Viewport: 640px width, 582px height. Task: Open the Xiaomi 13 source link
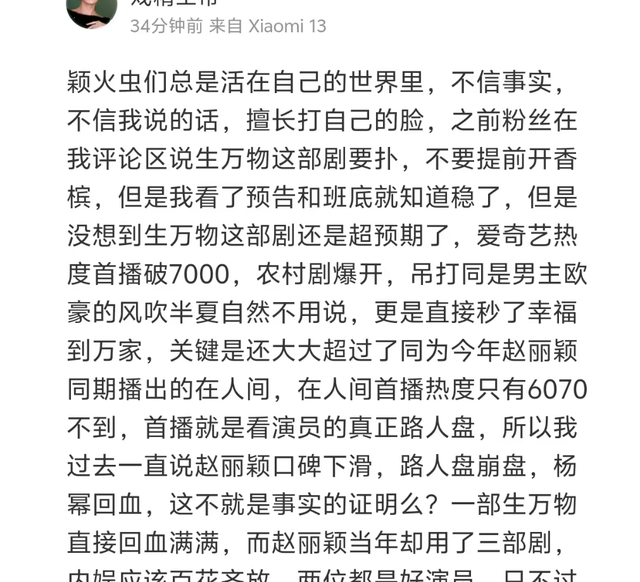[x=287, y=26]
